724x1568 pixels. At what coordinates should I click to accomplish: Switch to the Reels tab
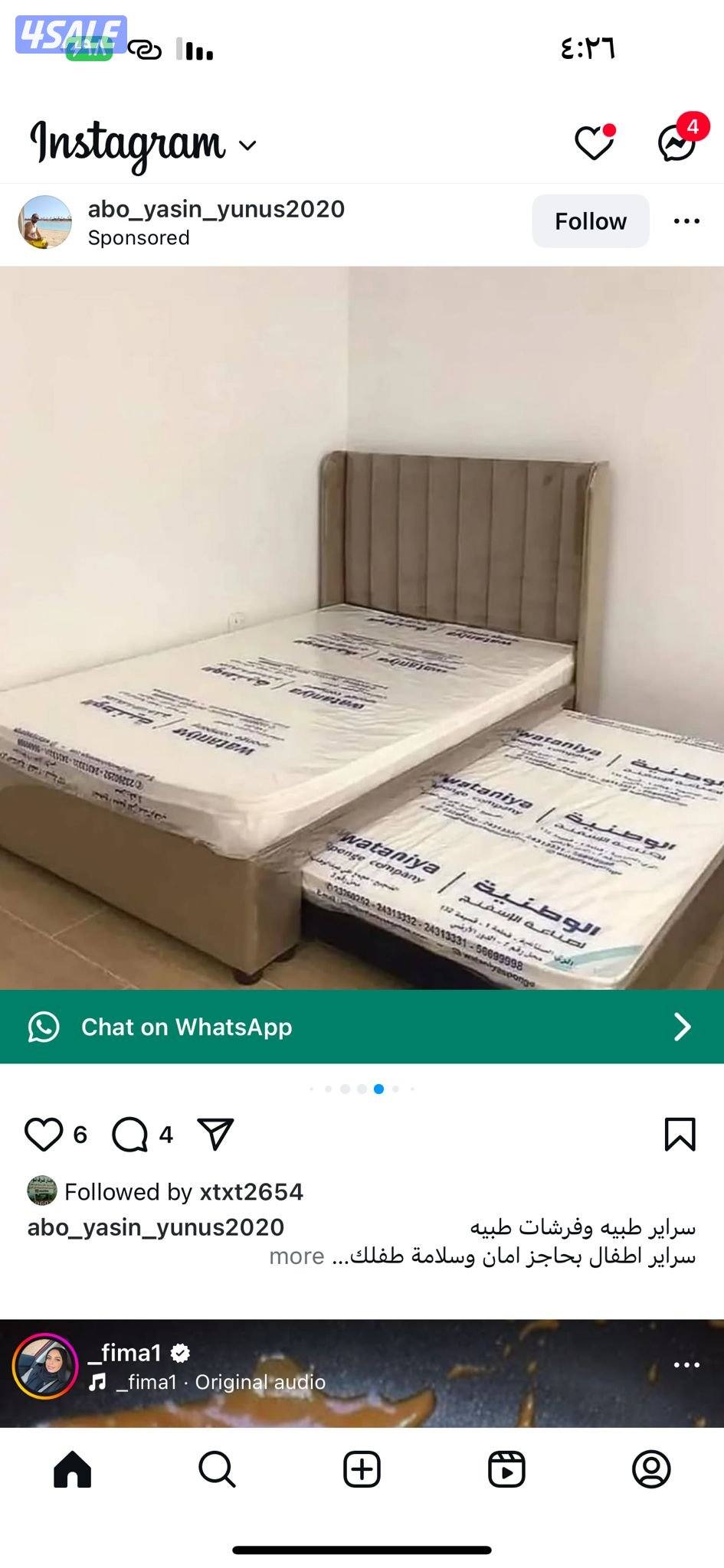click(x=506, y=1469)
